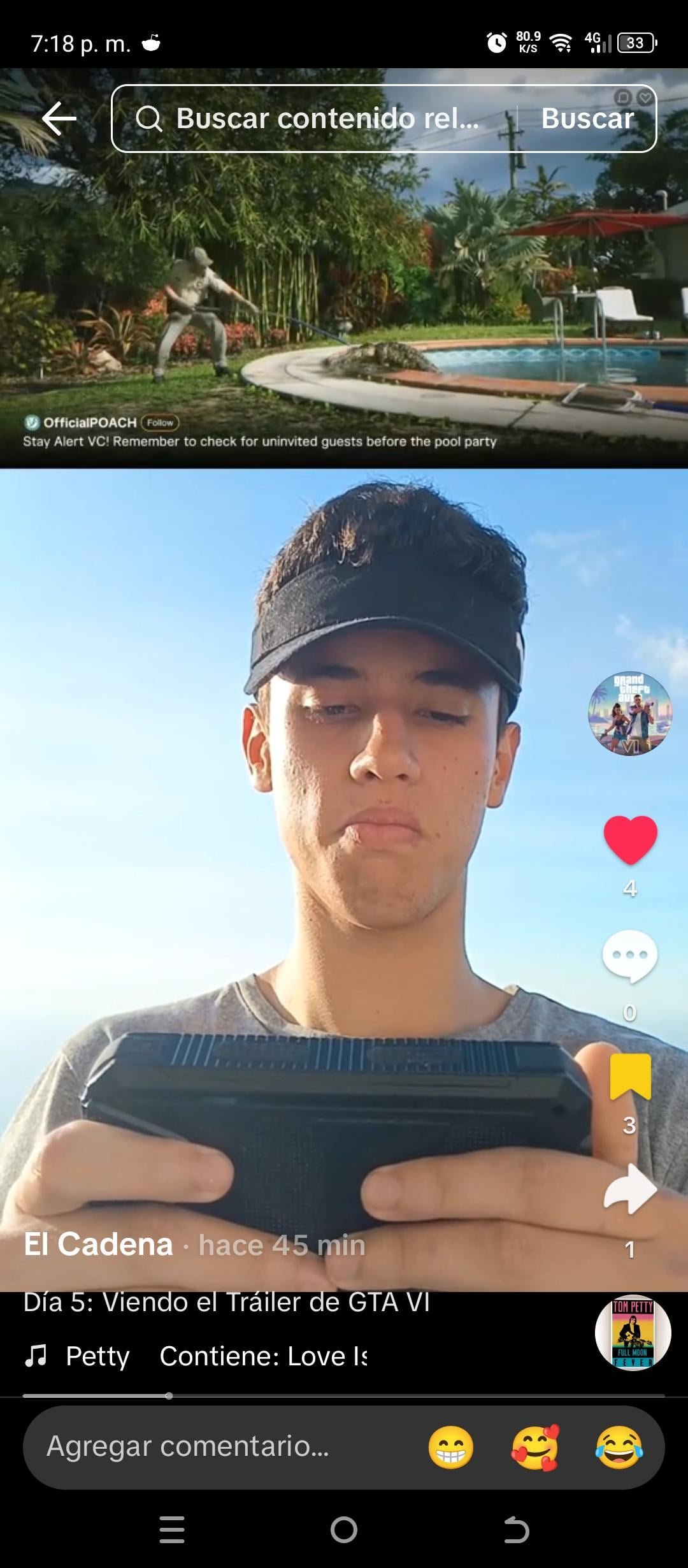Open the Tom Petty sound disc

(x=633, y=1333)
